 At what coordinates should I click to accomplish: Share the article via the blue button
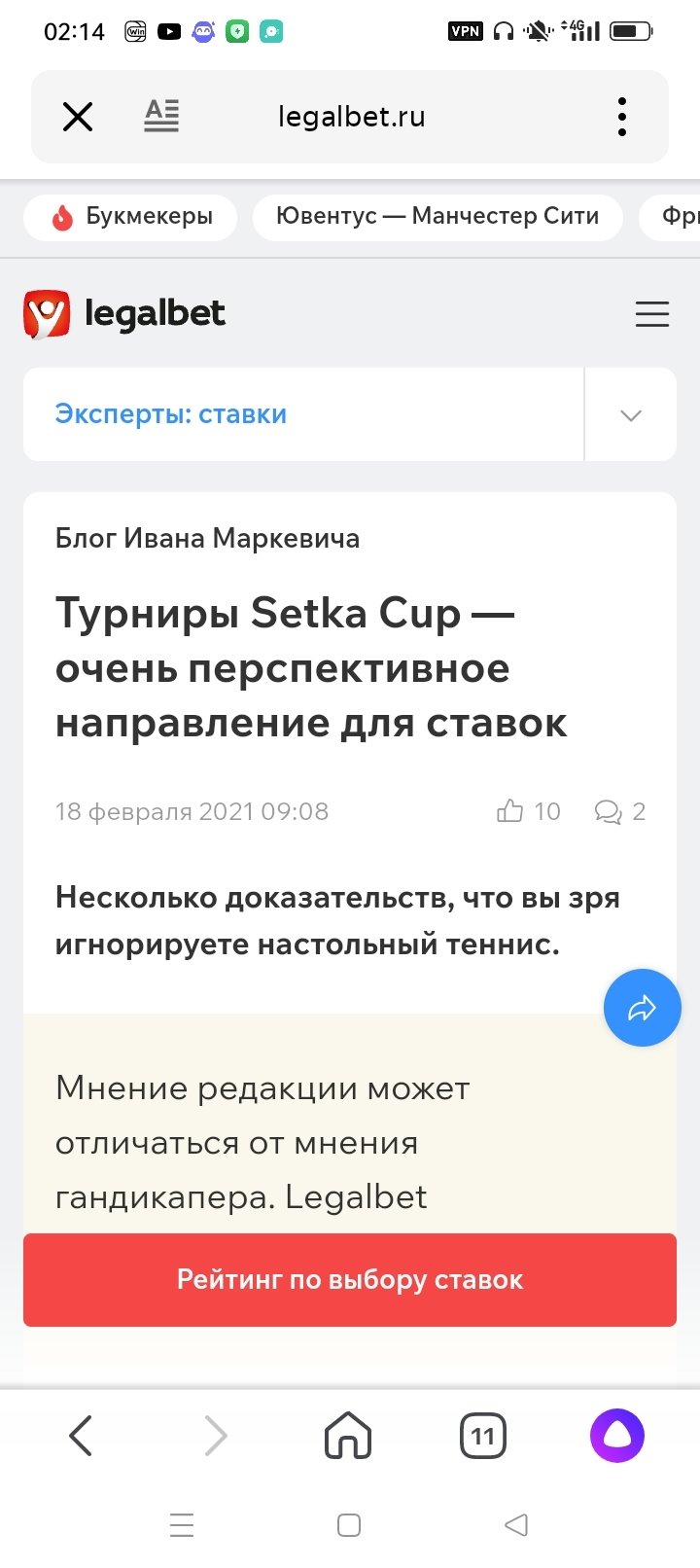(643, 1008)
